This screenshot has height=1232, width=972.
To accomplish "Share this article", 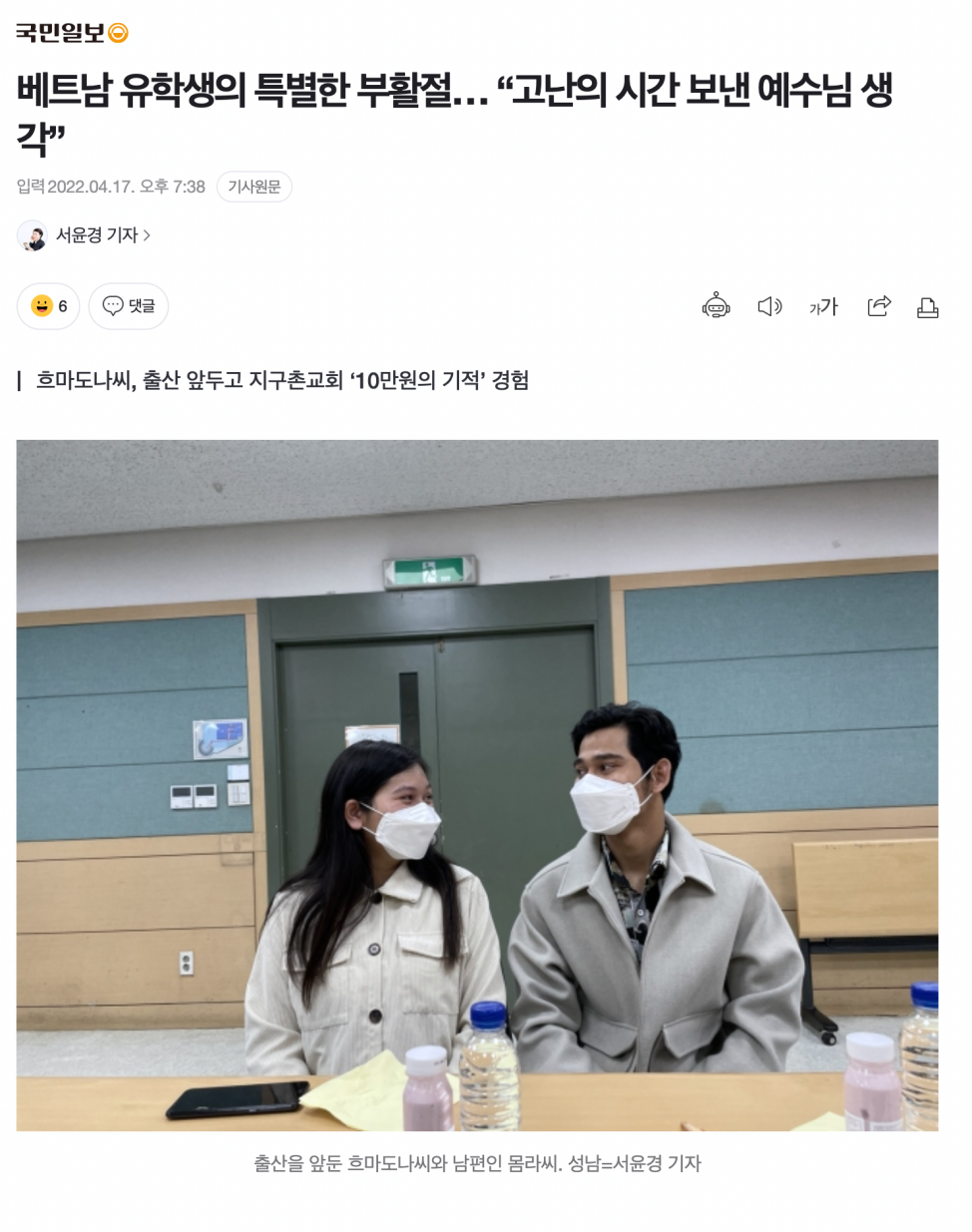I will point(878,306).
